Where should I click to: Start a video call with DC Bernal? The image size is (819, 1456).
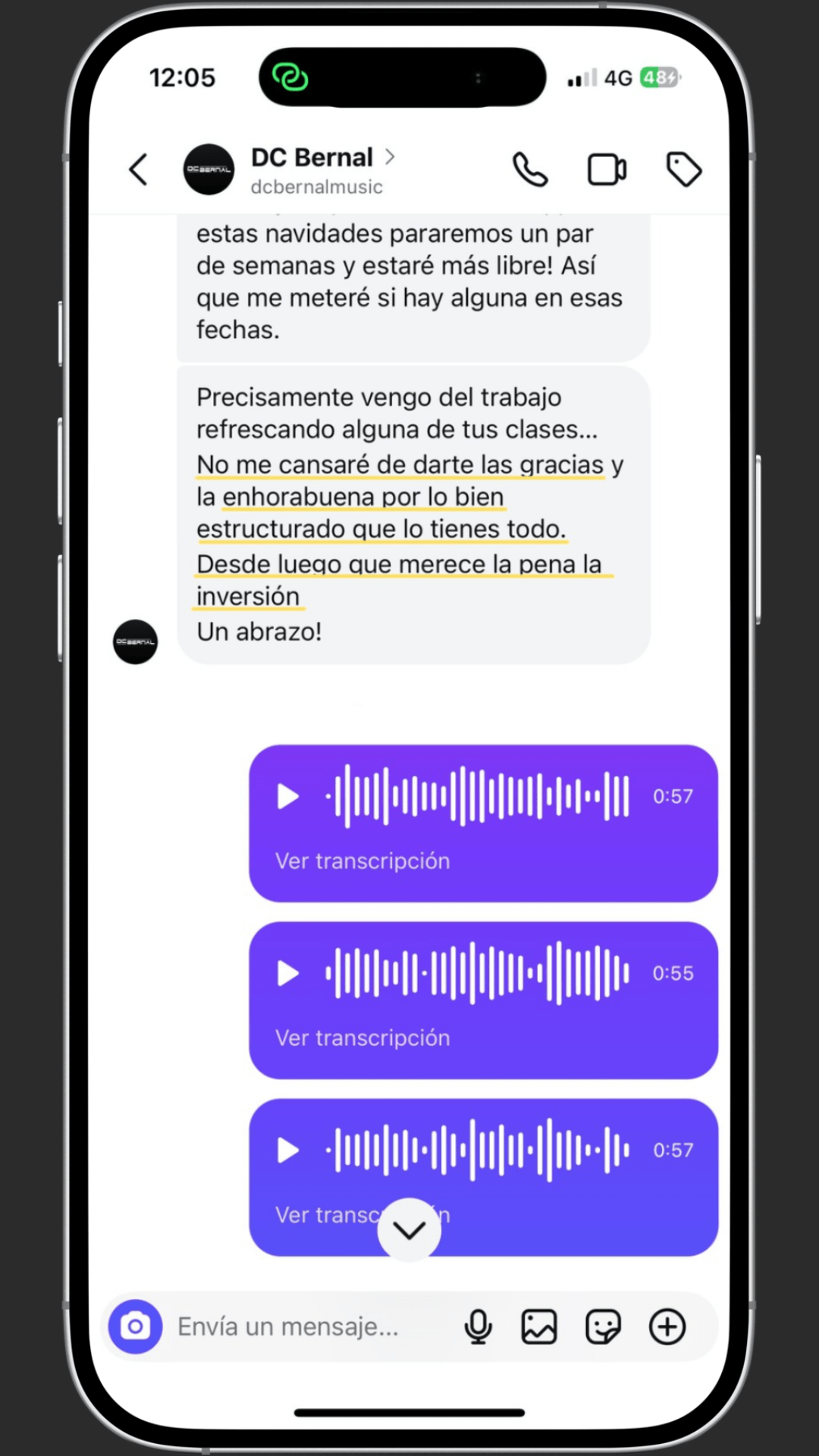[607, 169]
